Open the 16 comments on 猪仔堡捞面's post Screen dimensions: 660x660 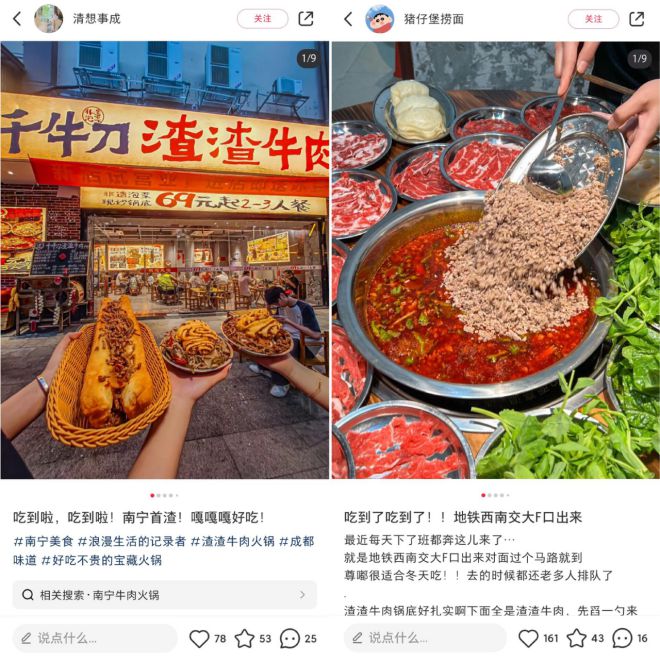[x=622, y=638]
